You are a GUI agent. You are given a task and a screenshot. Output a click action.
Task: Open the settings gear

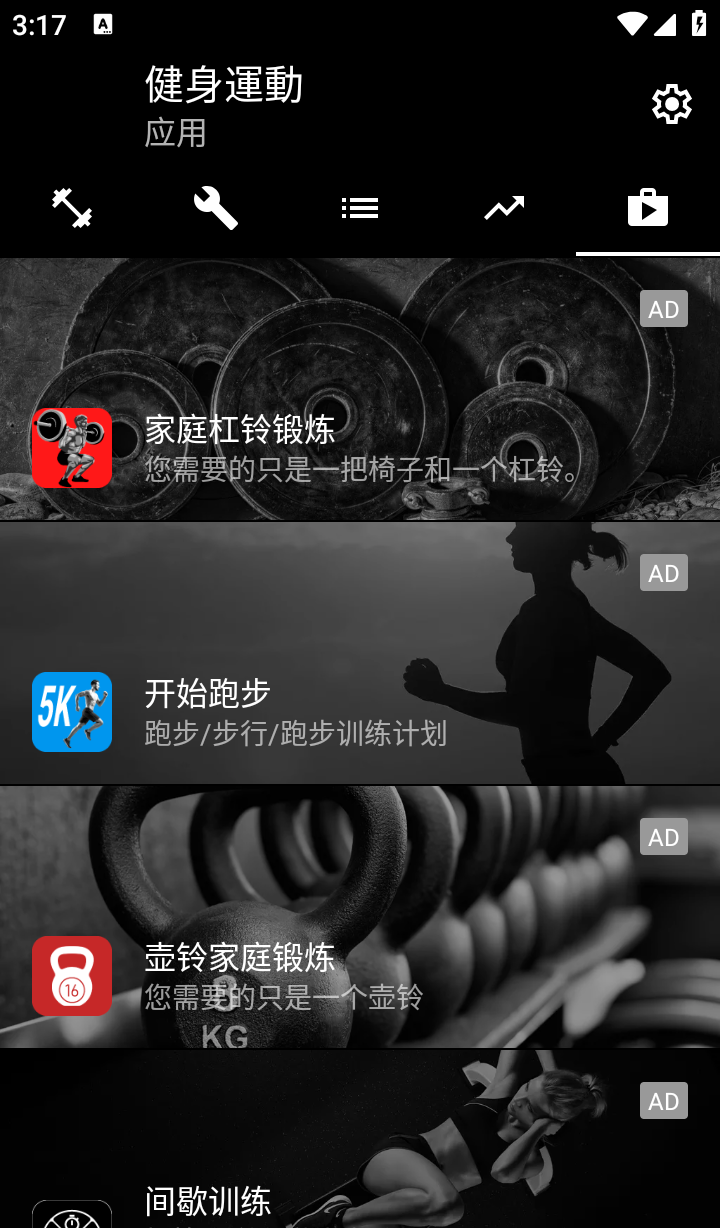click(671, 104)
